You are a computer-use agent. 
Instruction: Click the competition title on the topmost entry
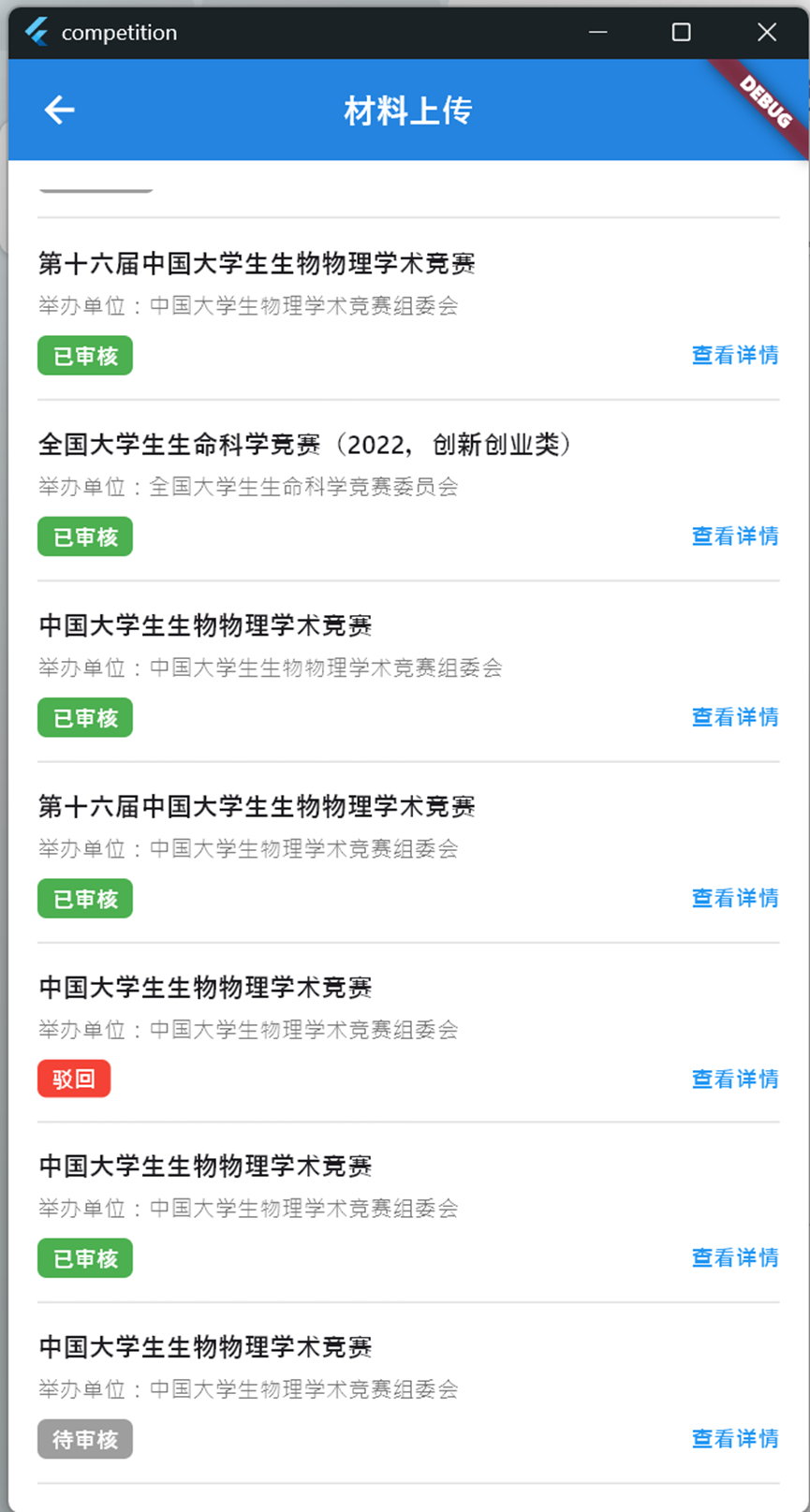(x=258, y=265)
